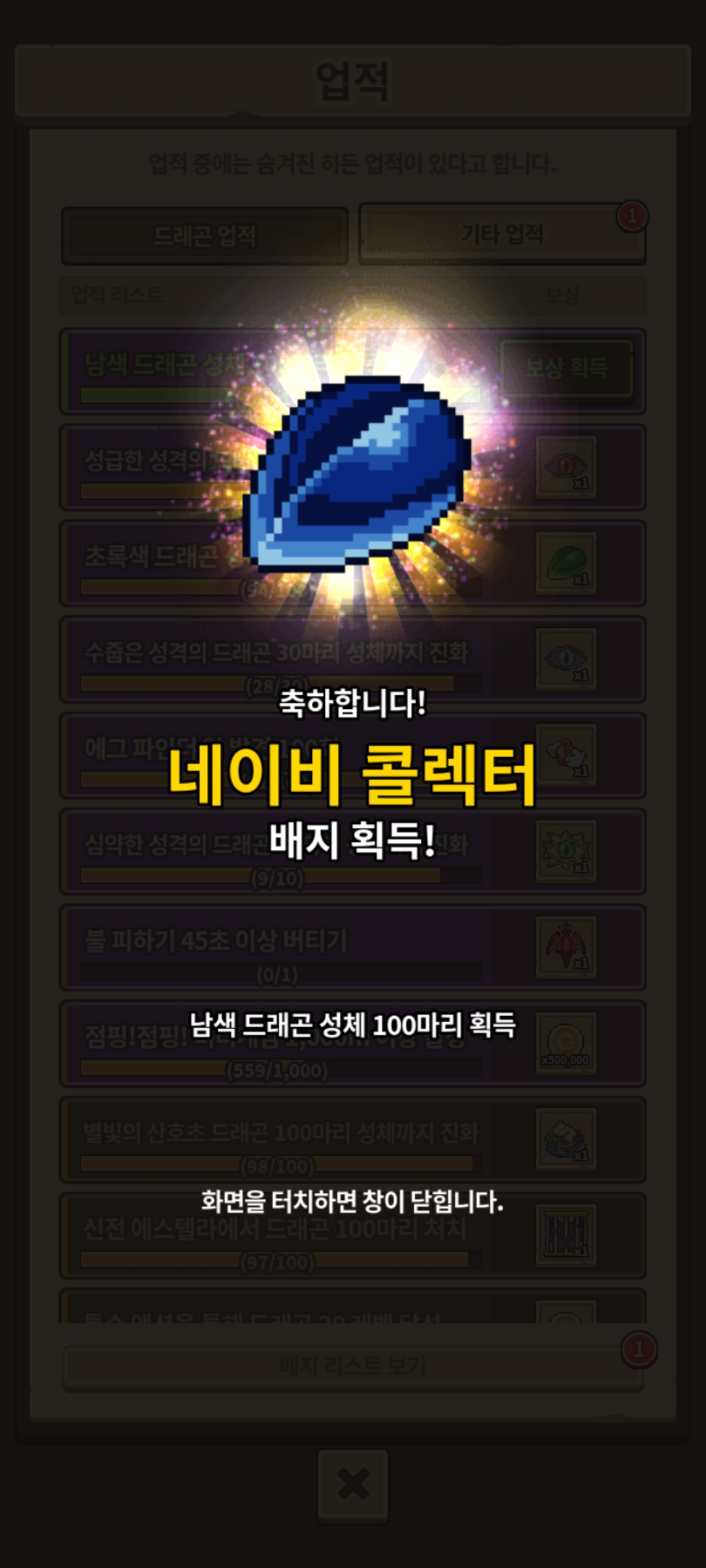706x1568 pixels.
Task: Dismiss the 네이비 콜렉터 badge popup
Action: 353,1201
